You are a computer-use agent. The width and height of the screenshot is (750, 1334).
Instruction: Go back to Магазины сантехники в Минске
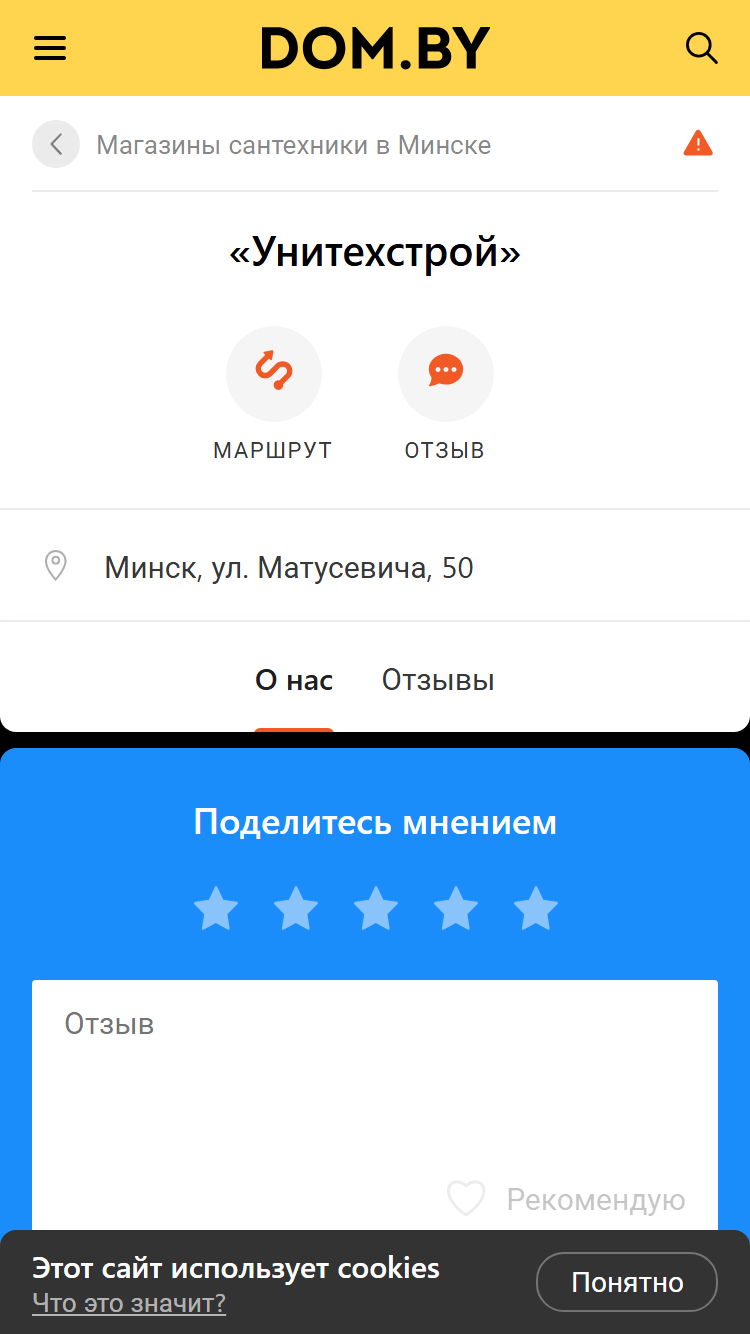click(x=56, y=144)
